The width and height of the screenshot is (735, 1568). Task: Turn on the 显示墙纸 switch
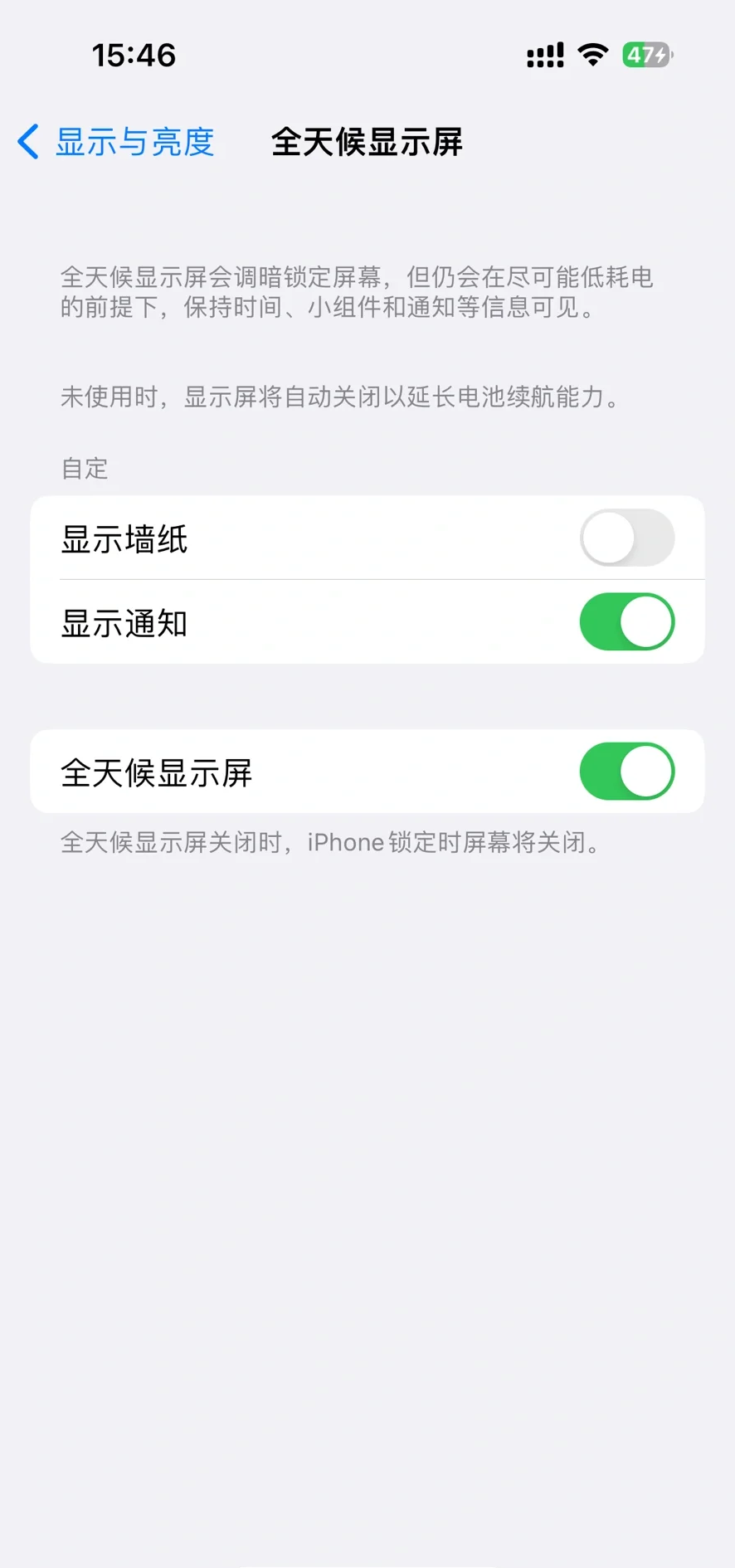point(627,538)
